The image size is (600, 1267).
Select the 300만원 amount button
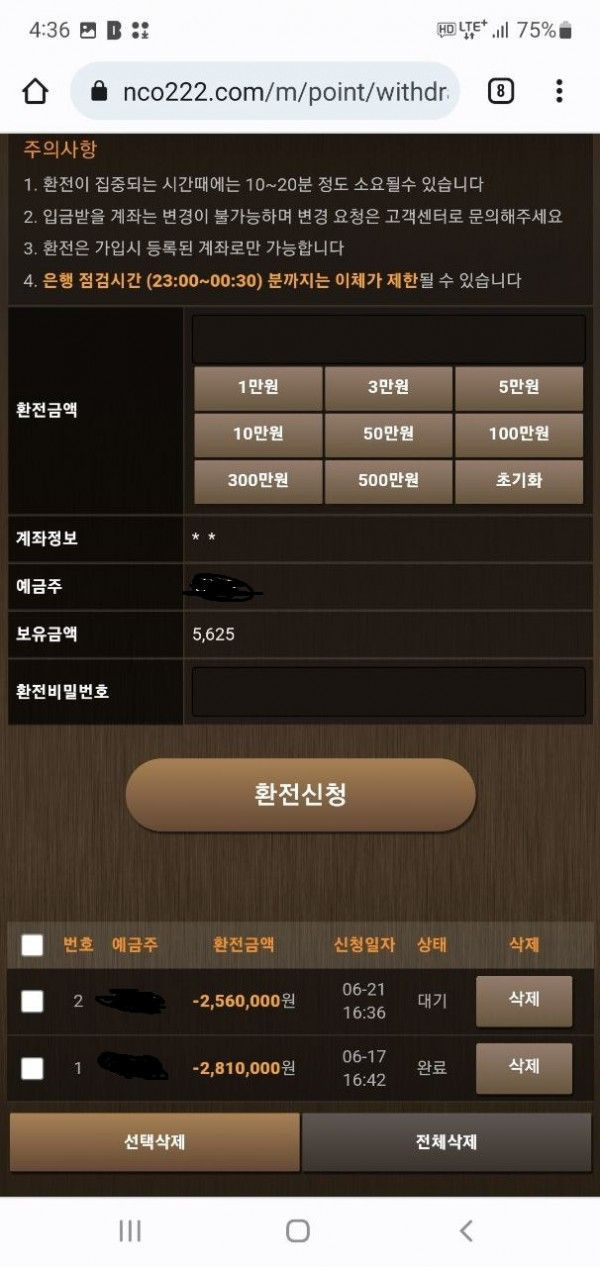tap(258, 481)
